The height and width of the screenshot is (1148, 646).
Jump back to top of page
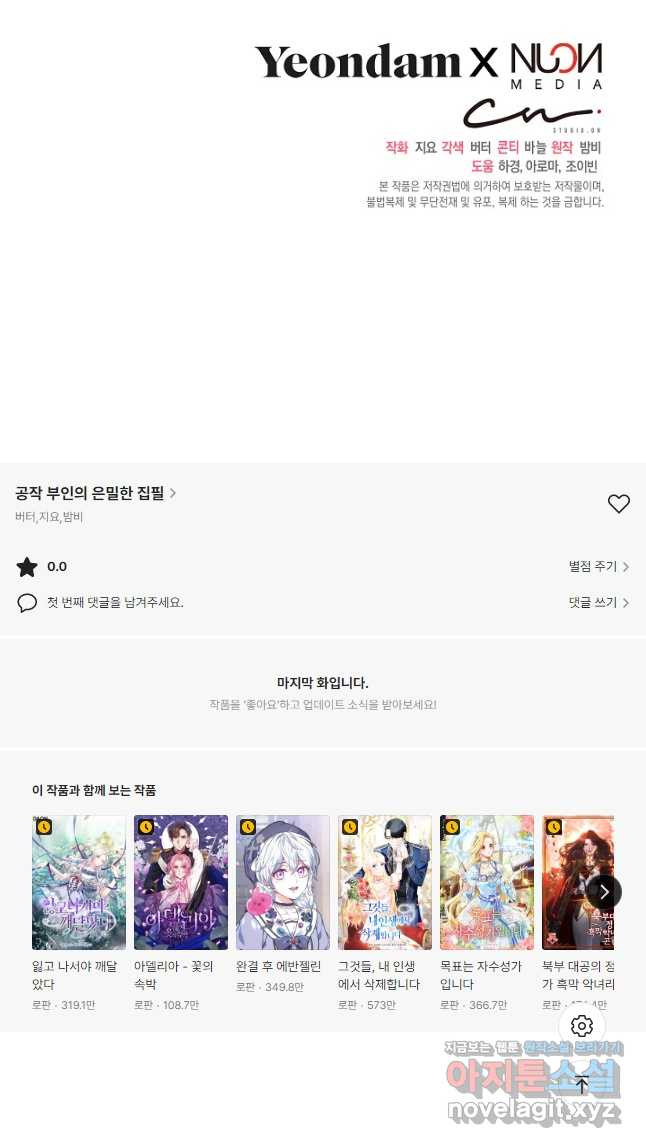click(x=582, y=1084)
